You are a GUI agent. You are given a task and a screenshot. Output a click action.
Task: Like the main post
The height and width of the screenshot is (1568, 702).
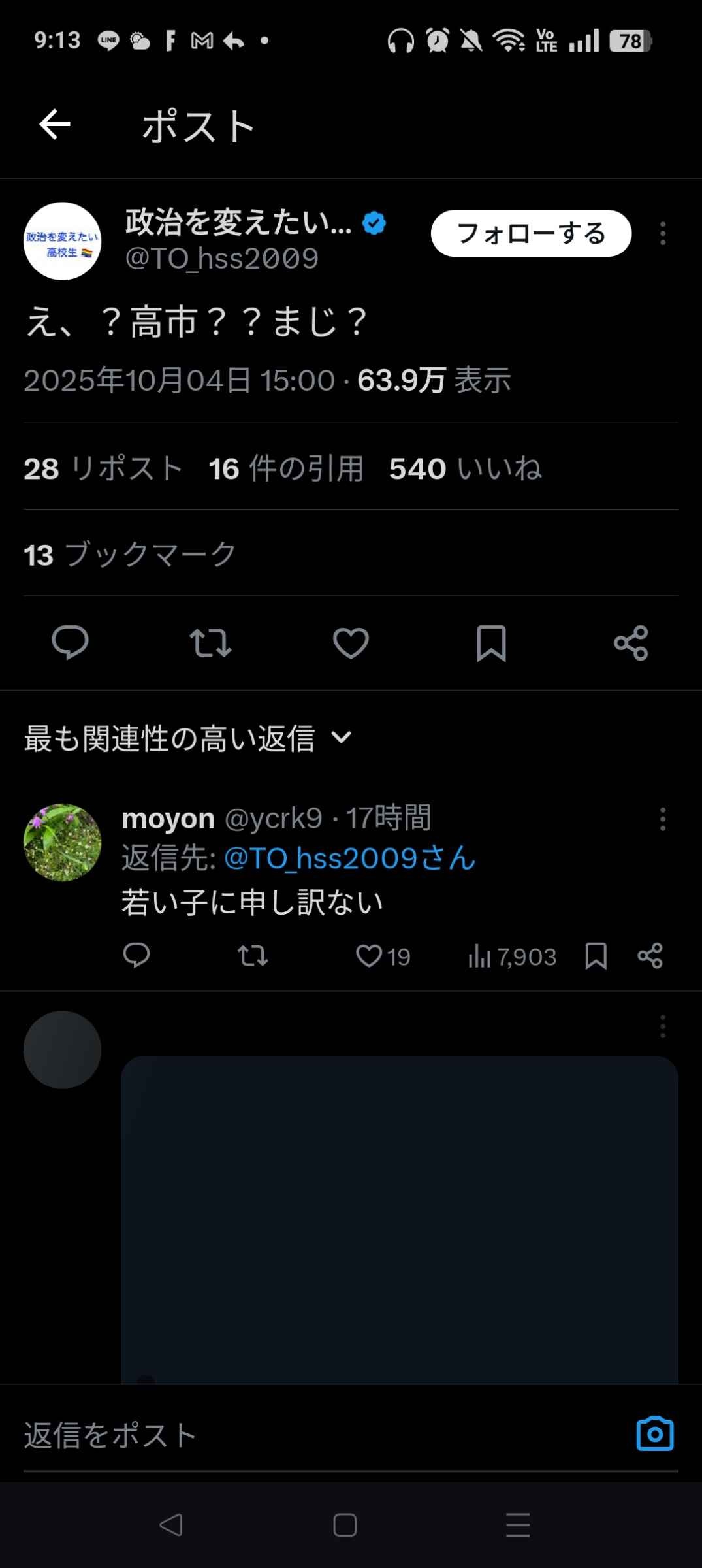click(351, 642)
